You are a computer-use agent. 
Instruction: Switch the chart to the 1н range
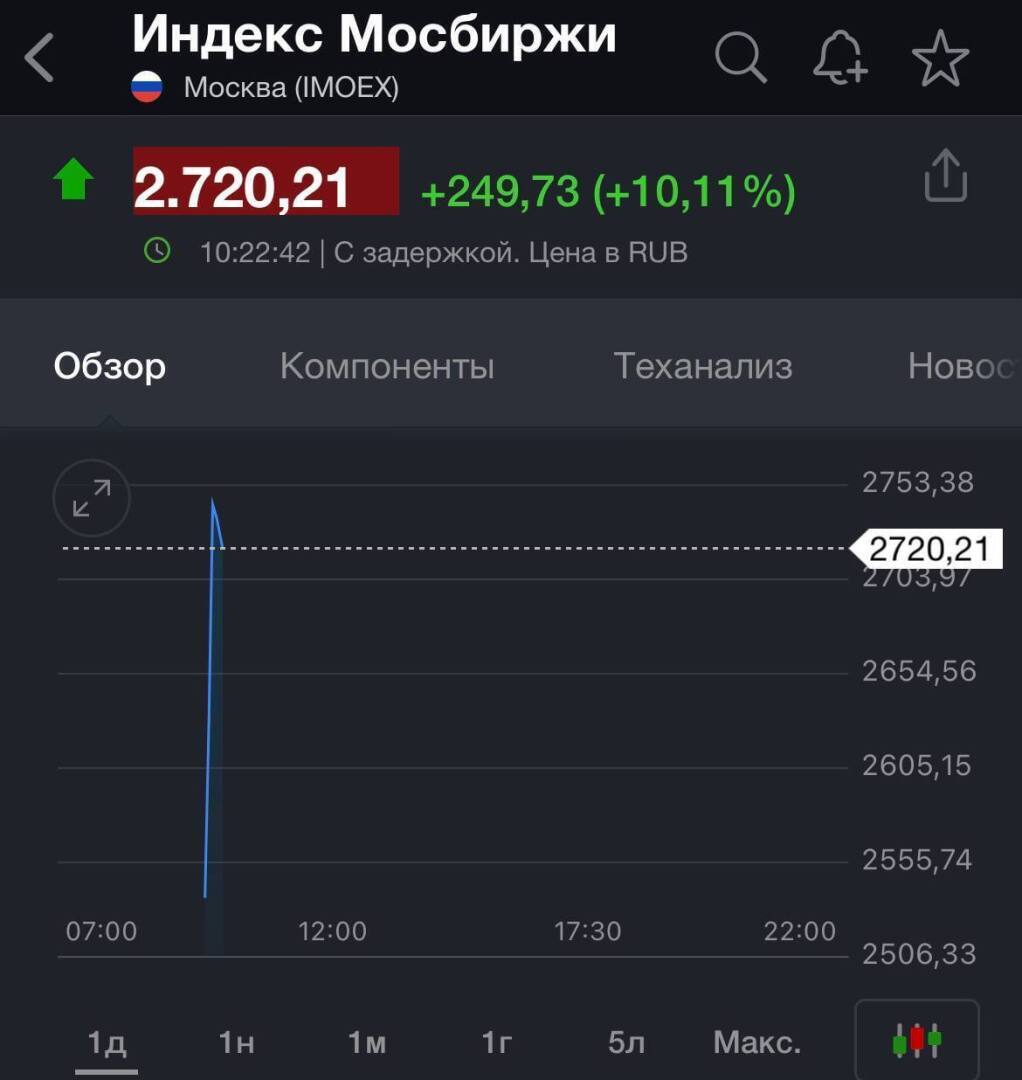(236, 1043)
